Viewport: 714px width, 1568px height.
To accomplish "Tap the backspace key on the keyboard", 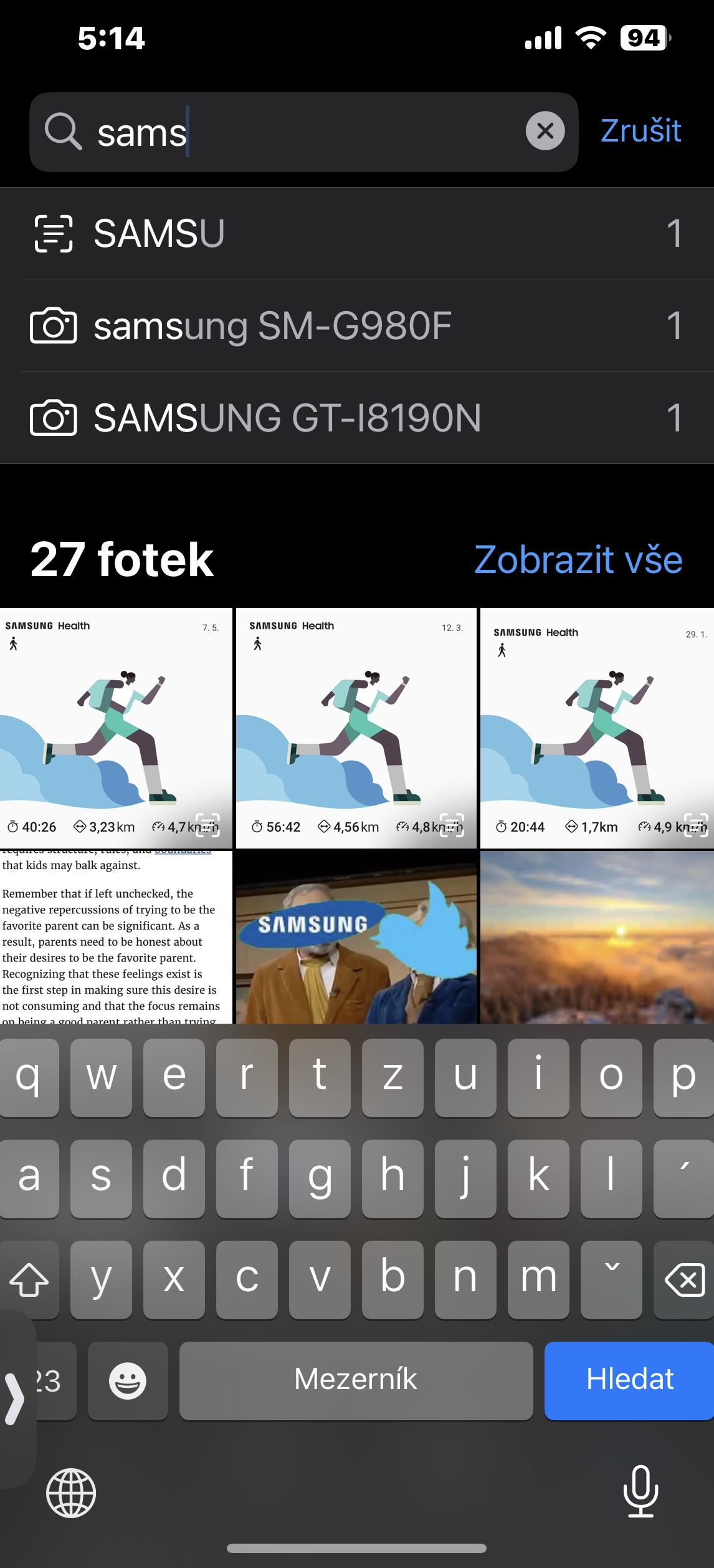I will point(684,1280).
